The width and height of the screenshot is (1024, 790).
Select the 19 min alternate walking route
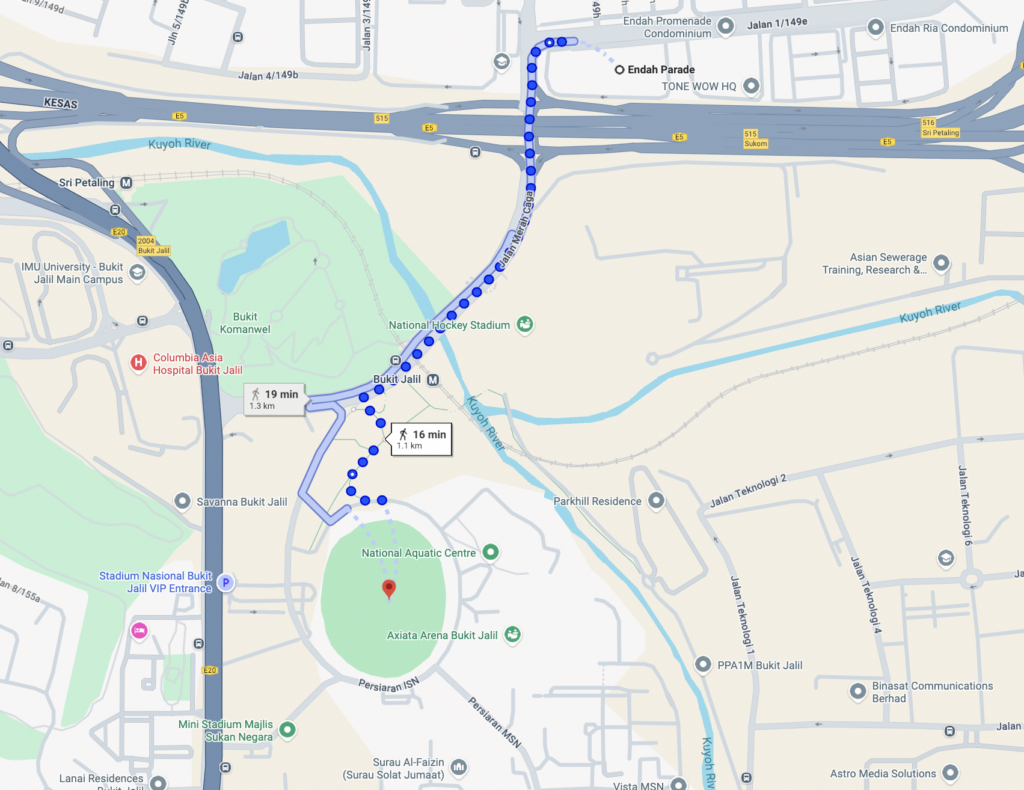[x=274, y=399]
